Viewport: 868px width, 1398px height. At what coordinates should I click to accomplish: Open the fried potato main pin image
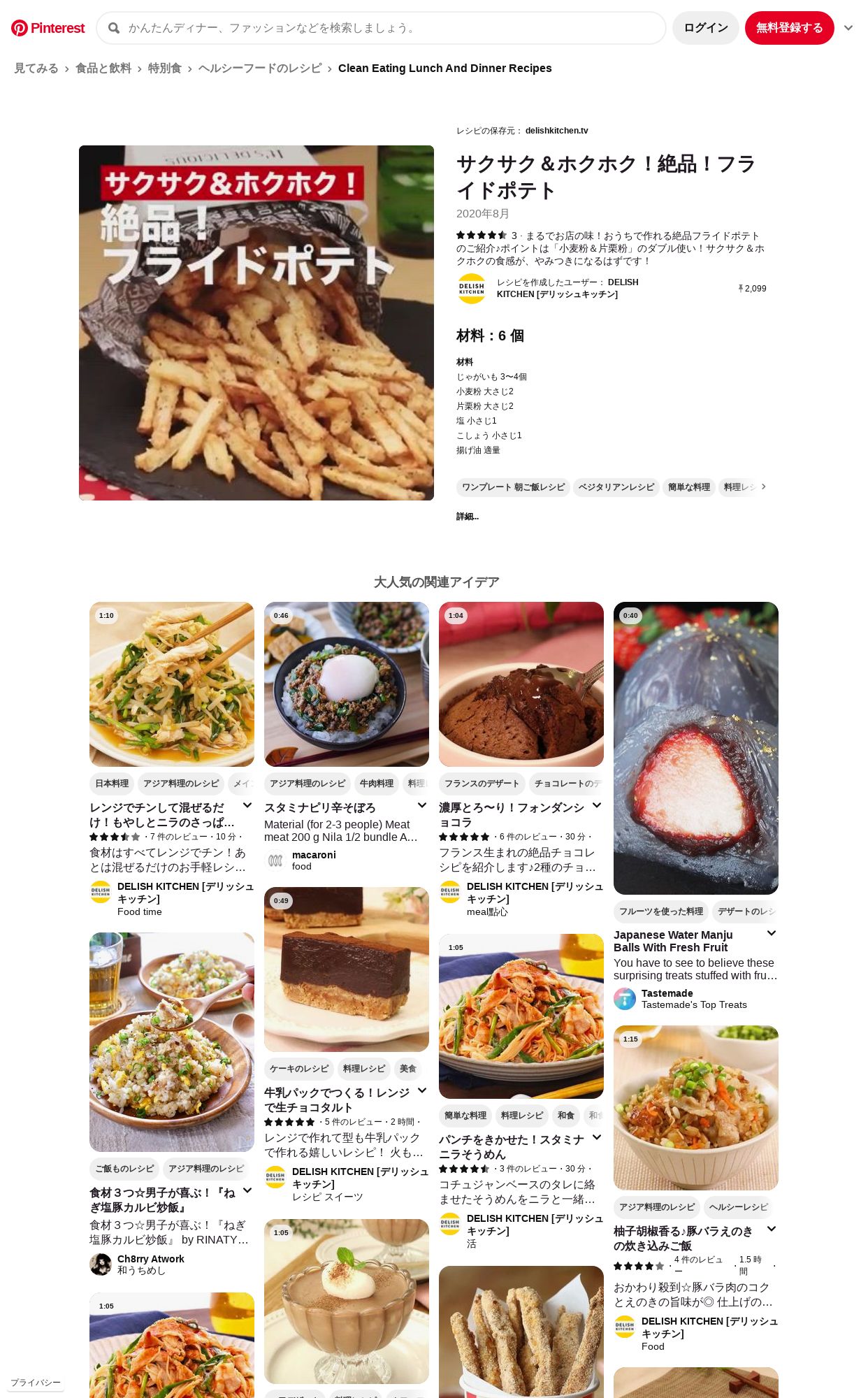256,323
